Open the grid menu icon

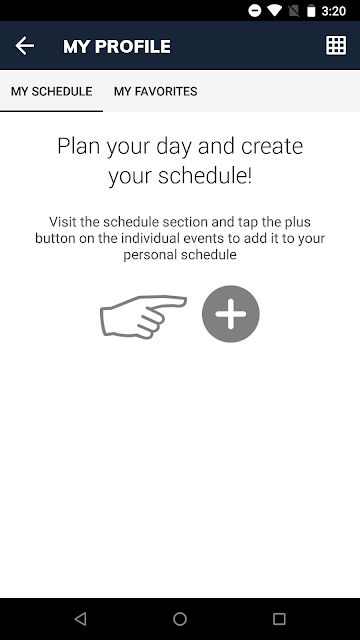336,45
